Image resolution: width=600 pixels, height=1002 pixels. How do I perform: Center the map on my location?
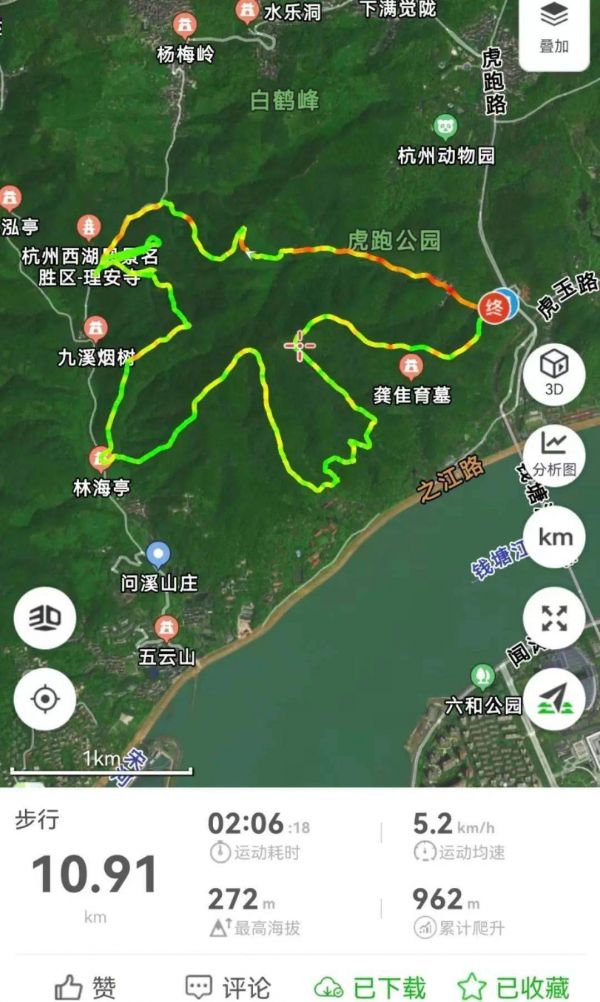pyautogui.click(x=45, y=697)
